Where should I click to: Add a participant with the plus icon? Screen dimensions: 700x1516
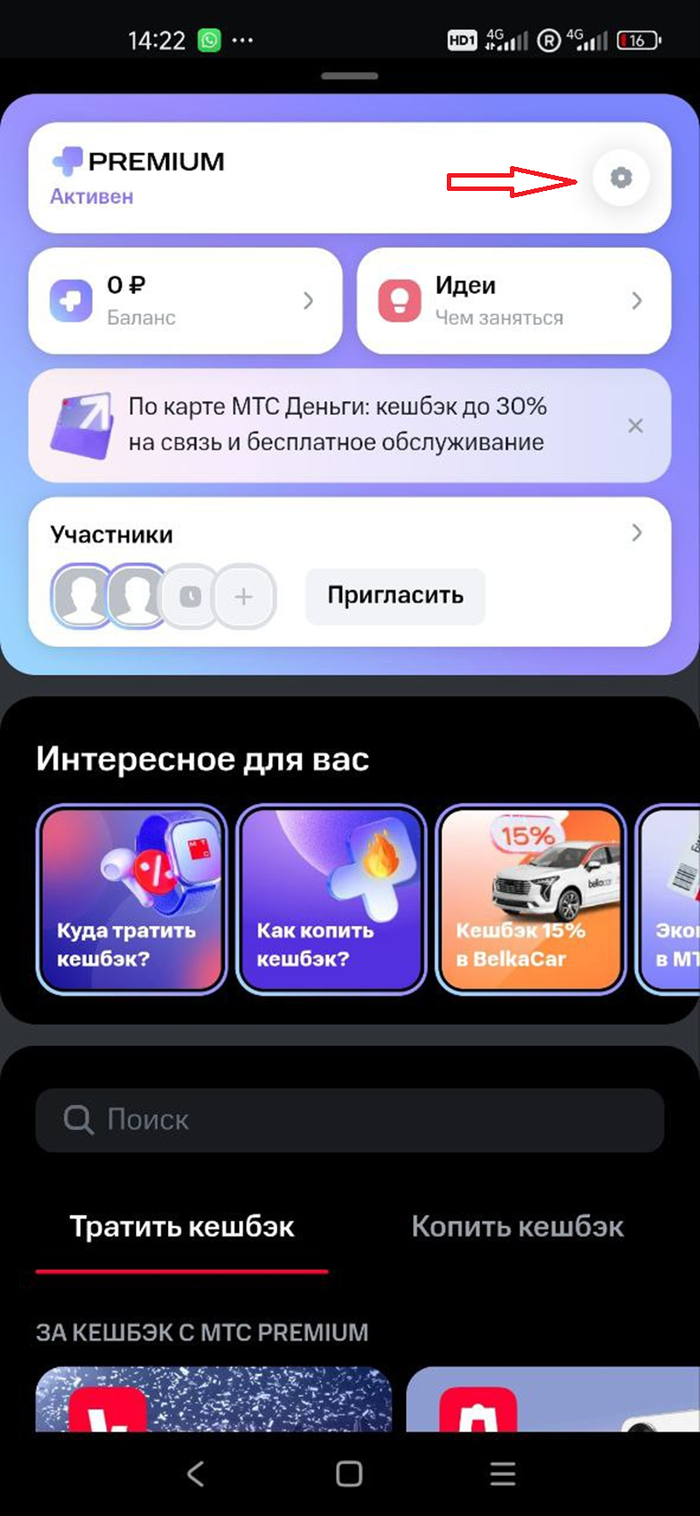click(x=244, y=597)
